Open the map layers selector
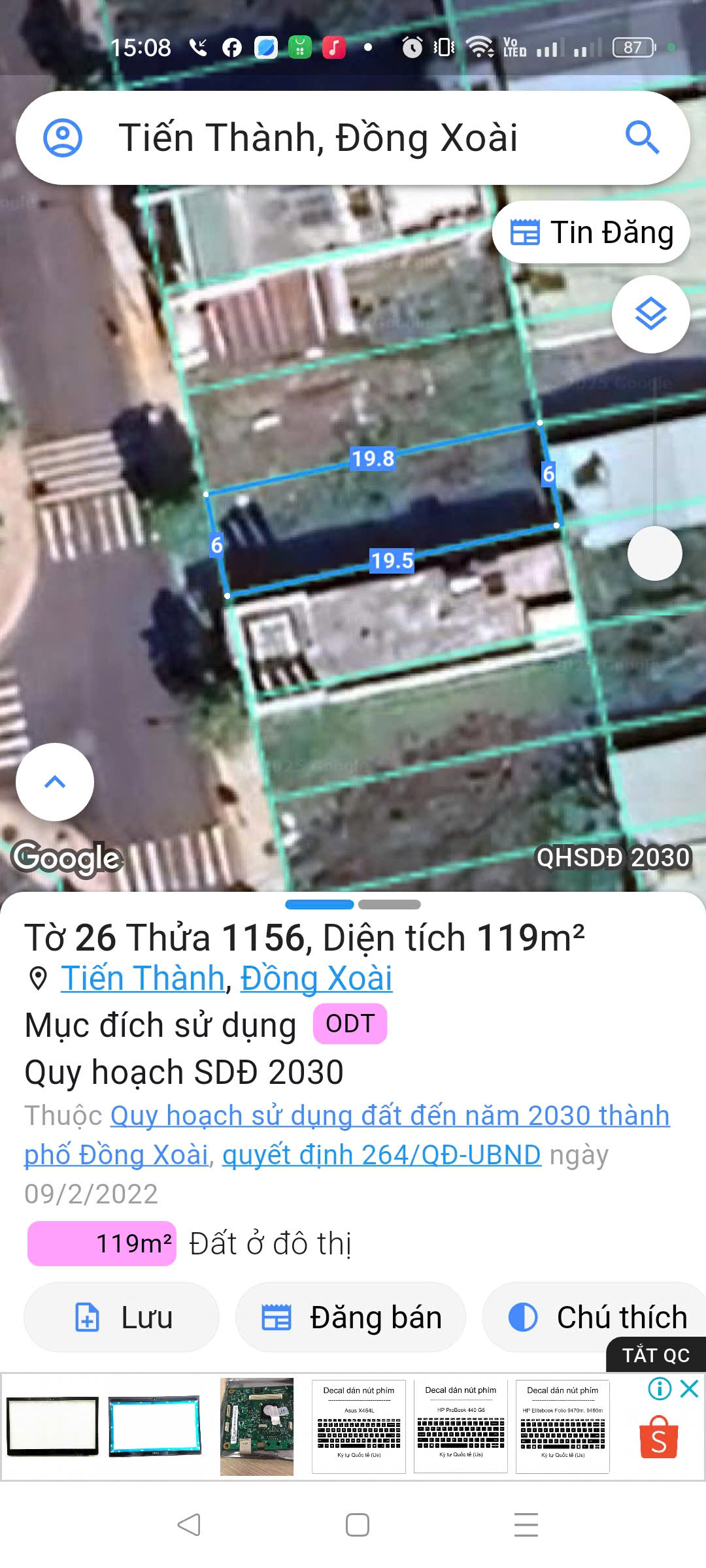 [x=650, y=314]
